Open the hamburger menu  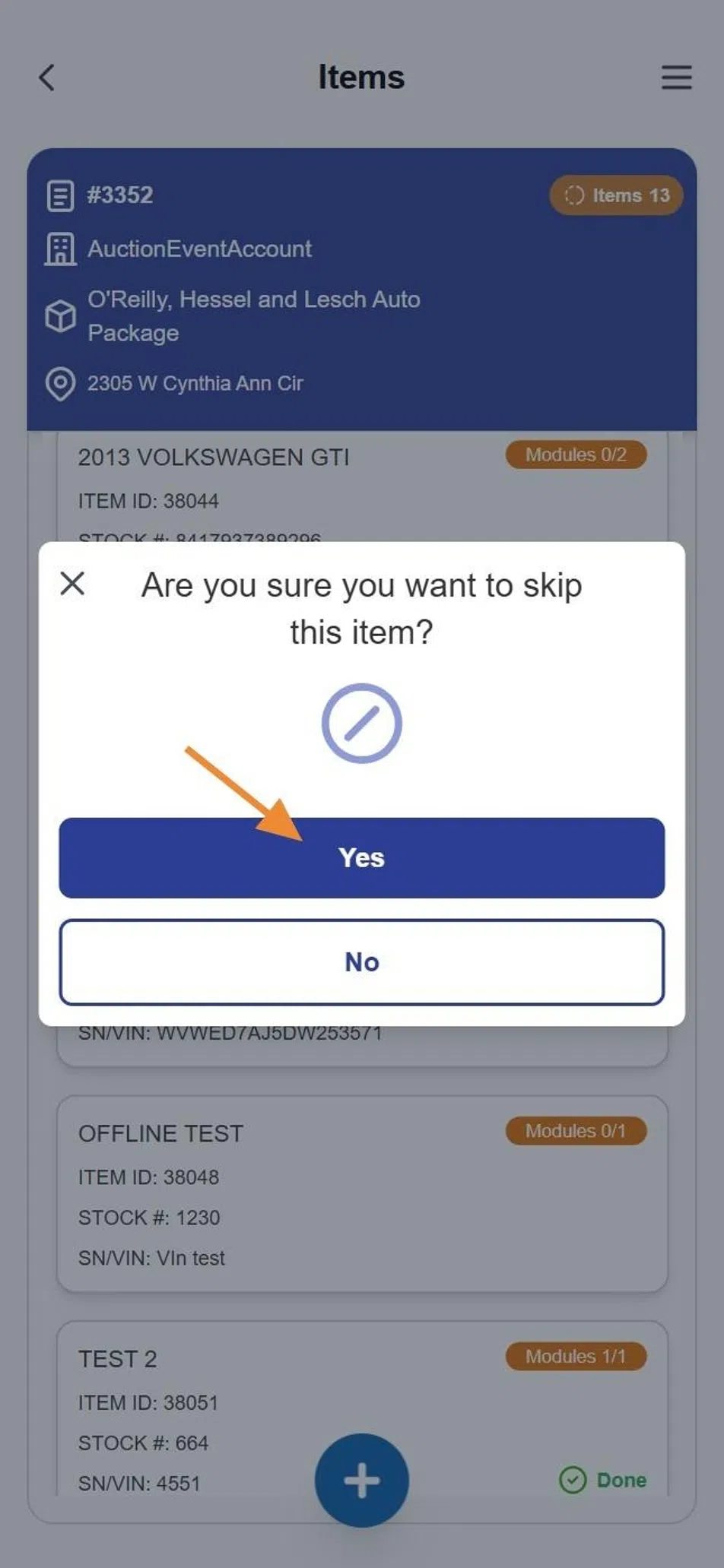click(x=676, y=78)
